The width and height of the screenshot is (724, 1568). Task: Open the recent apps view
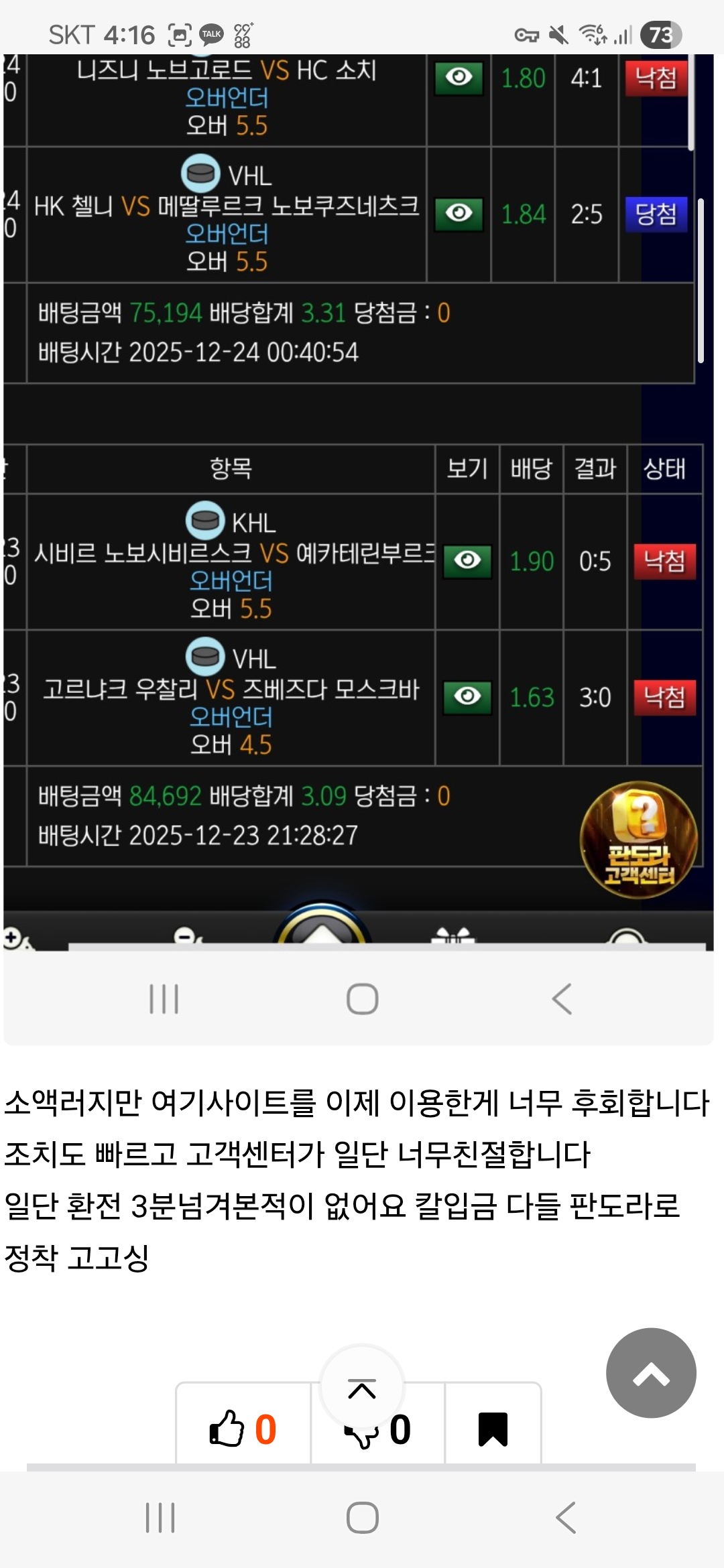point(160,1518)
